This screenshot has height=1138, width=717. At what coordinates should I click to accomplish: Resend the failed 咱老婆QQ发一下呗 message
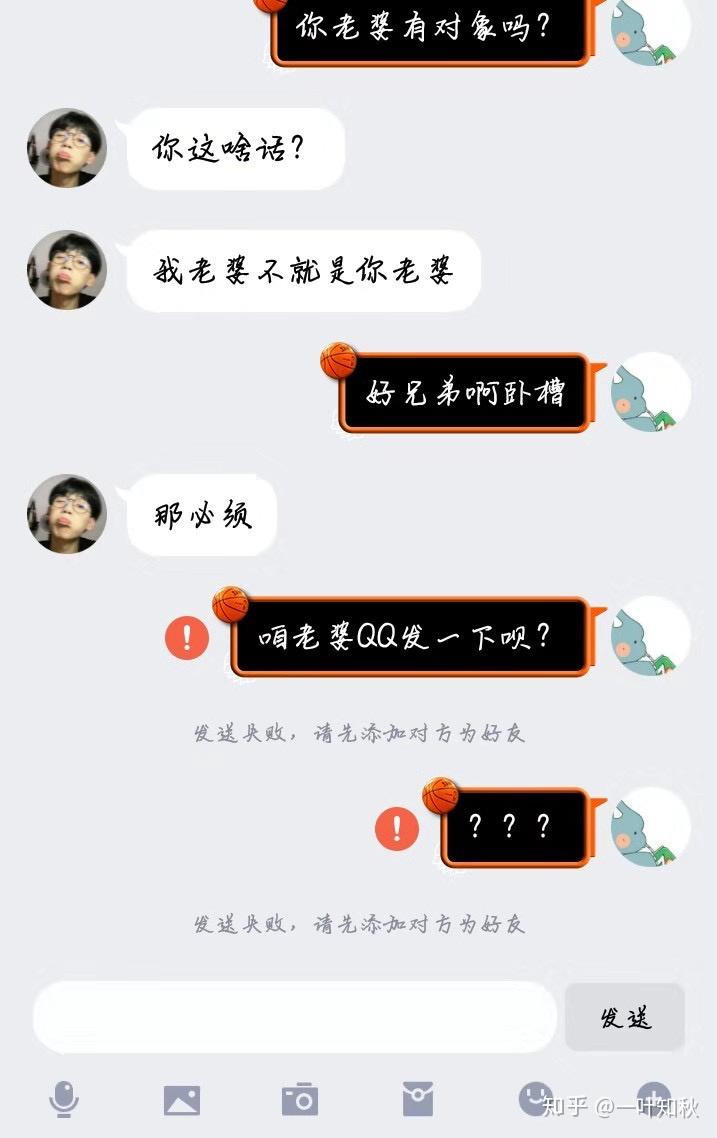pyautogui.click(x=187, y=637)
